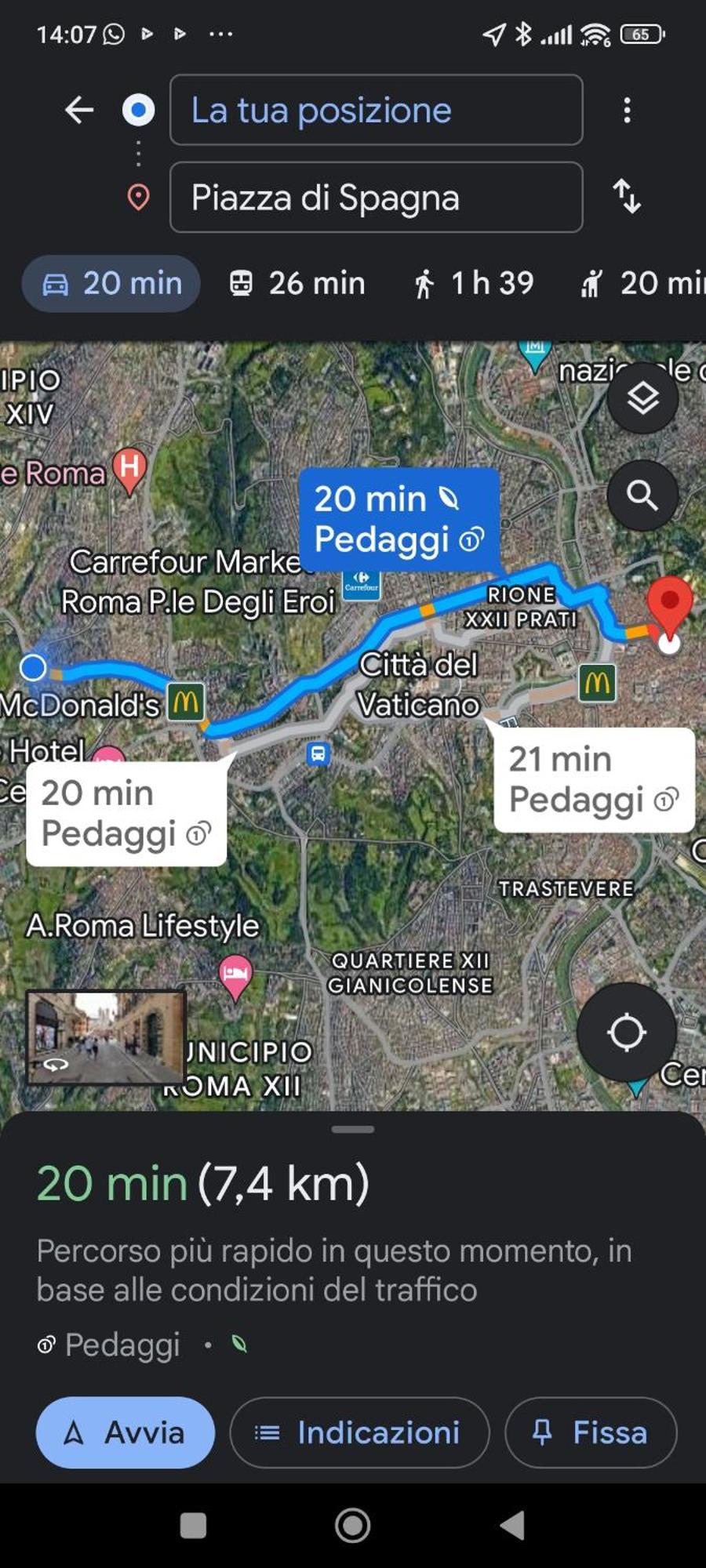Tap the McDonald's pin near Prati

click(x=597, y=683)
